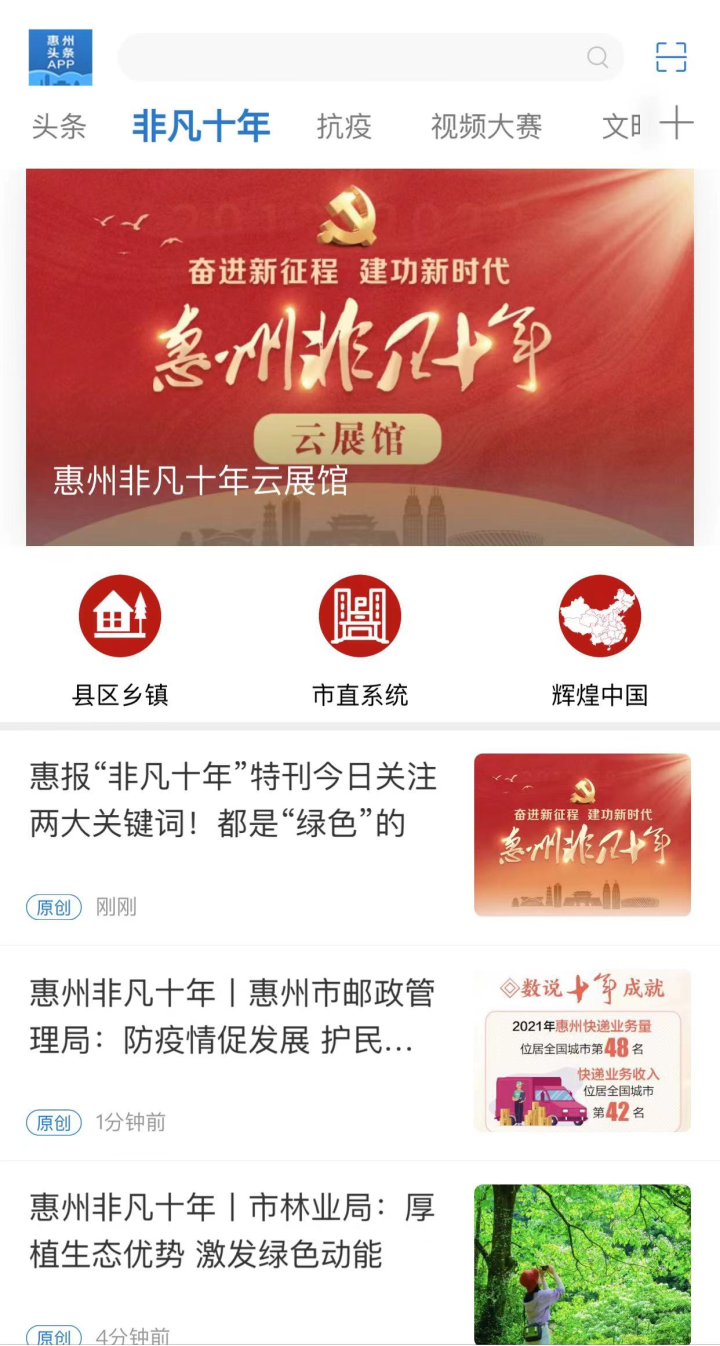Open the 惠州市邮政管理局 article
Screen dimensions: 720x1346
[233, 1018]
